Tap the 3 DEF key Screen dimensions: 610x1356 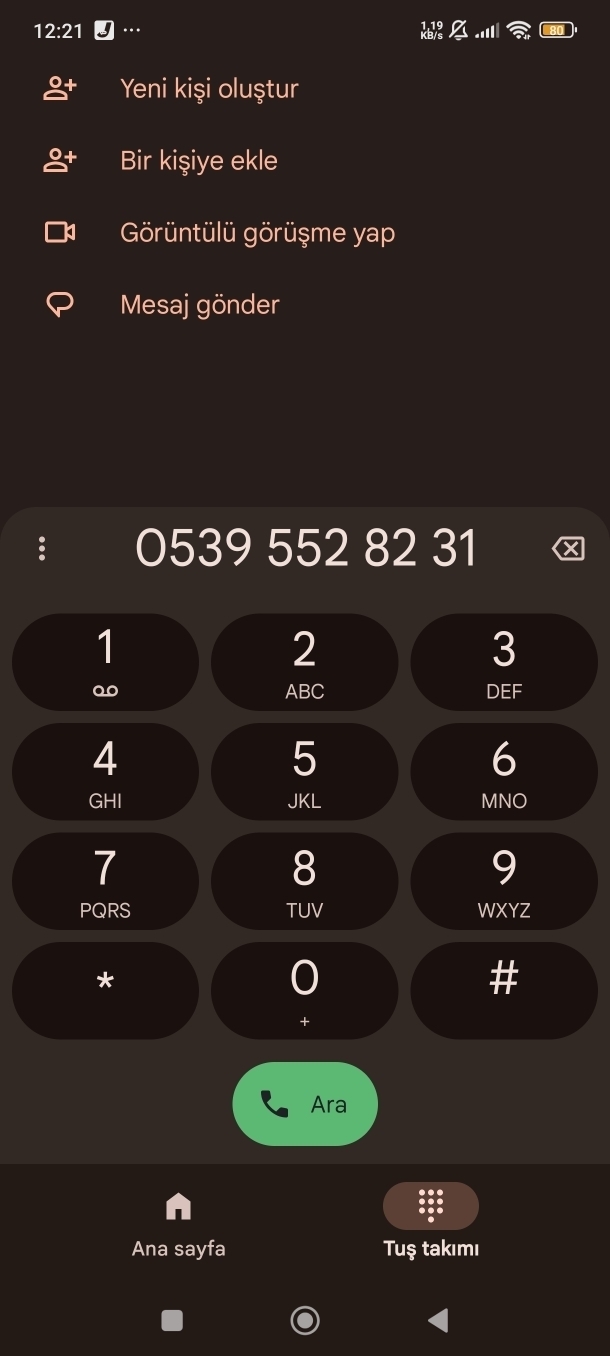[x=504, y=662]
